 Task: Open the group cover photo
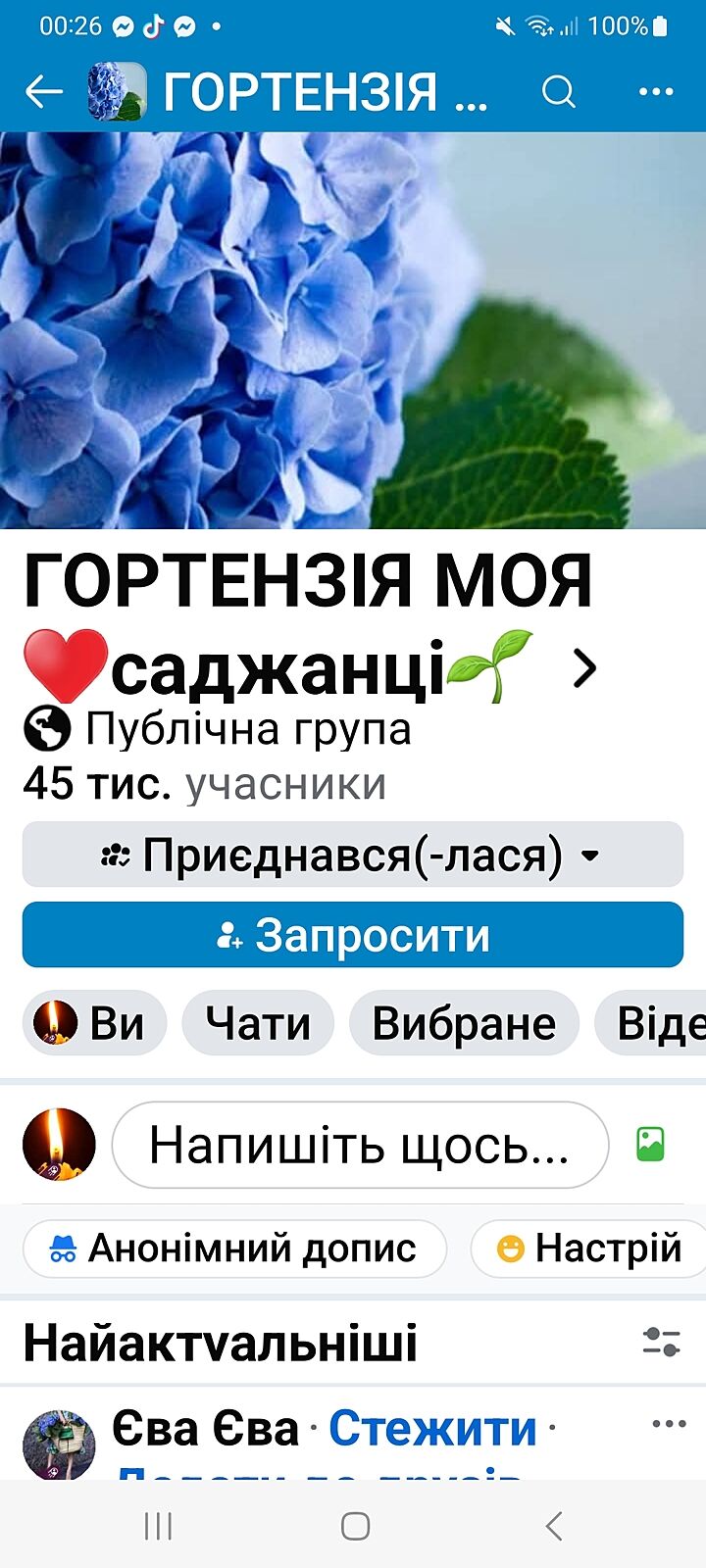click(x=353, y=330)
